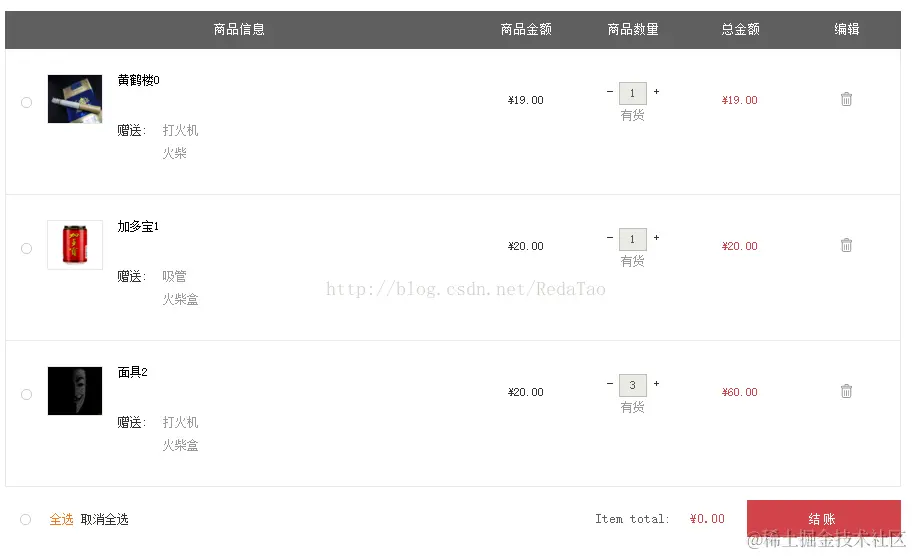
Task: Open the 加多宝1 product image
Action: pyautogui.click(x=75, y=245)
